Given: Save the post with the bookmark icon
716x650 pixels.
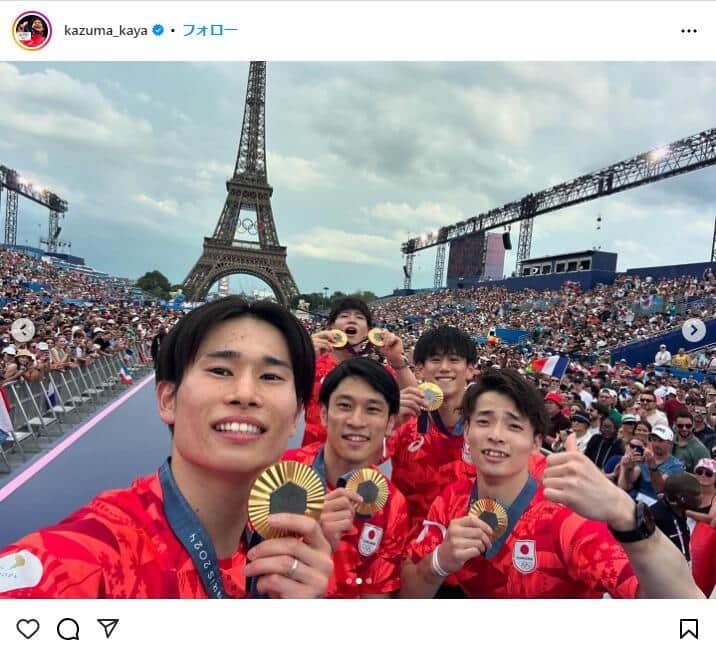Looking at the screenshot, I should click(688, 628).
